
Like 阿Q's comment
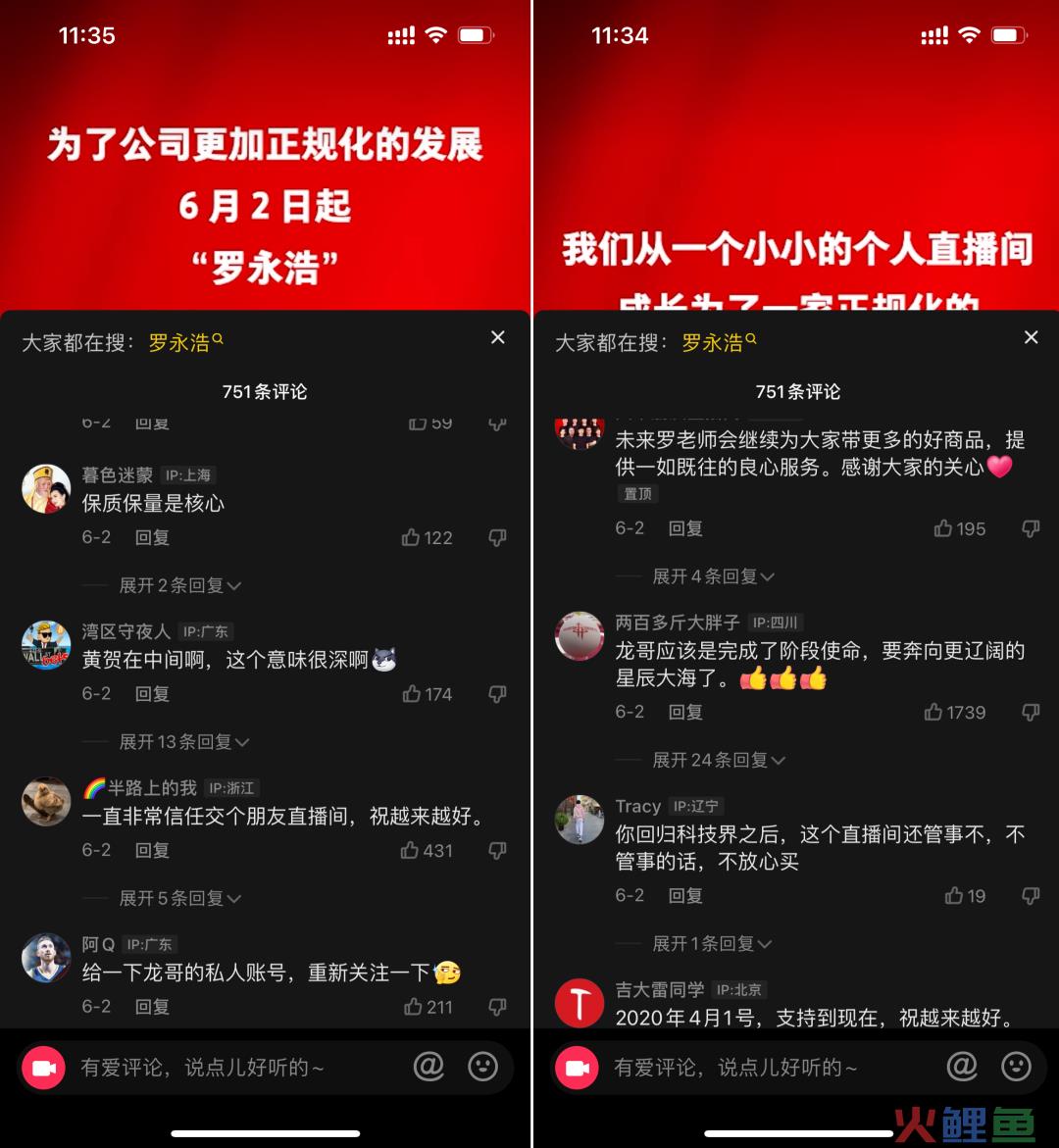point(414,1006)
